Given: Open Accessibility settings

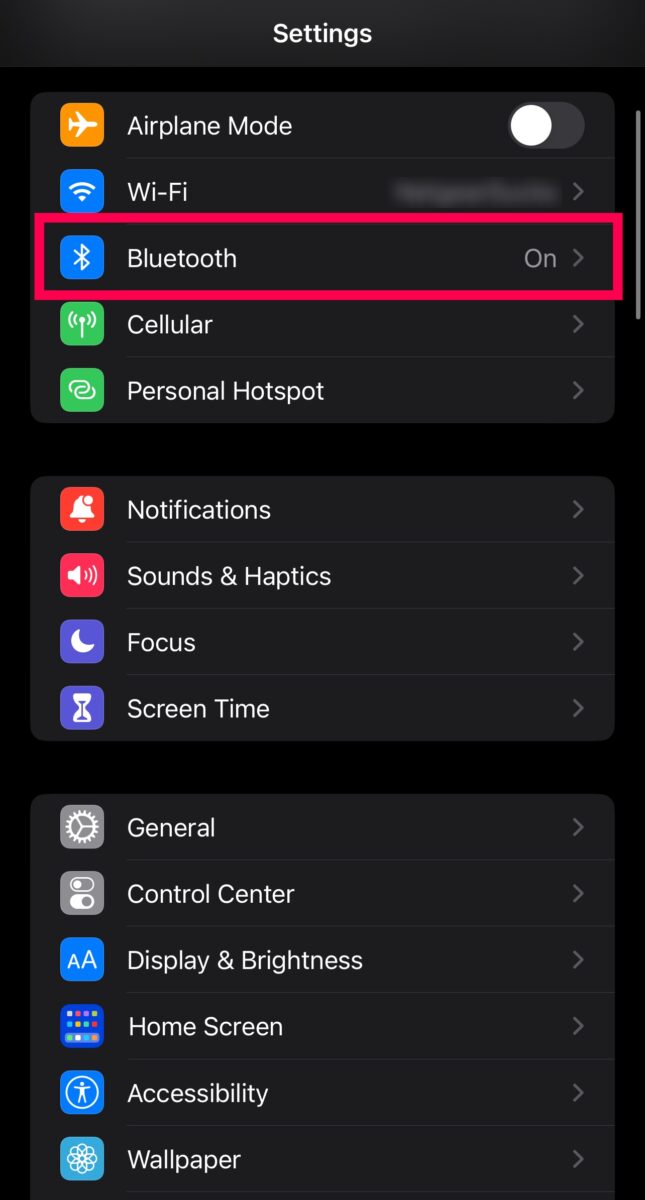Looking at the screenshot, I should point(322,1093).
